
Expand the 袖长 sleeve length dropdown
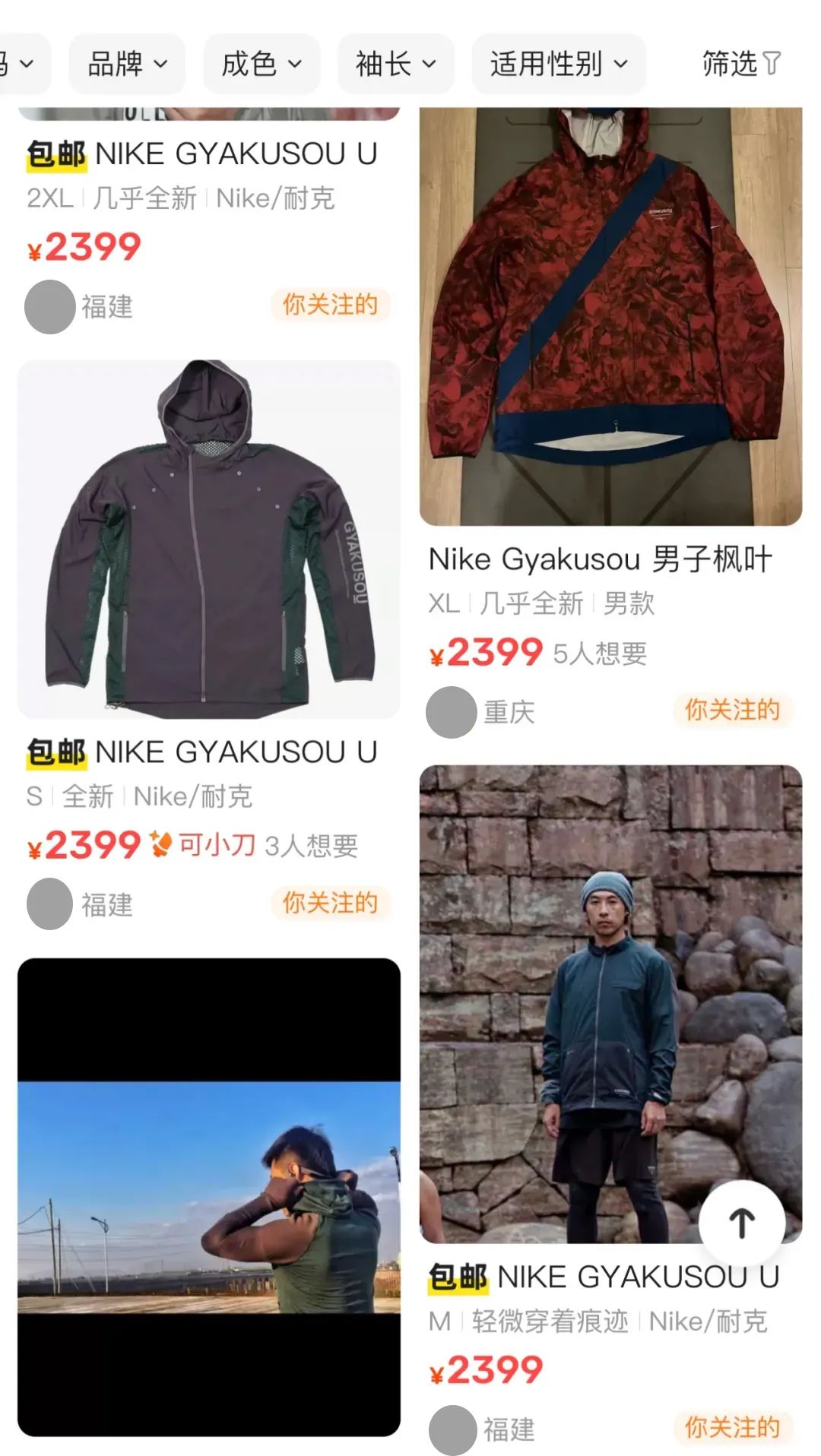(395, 64)
